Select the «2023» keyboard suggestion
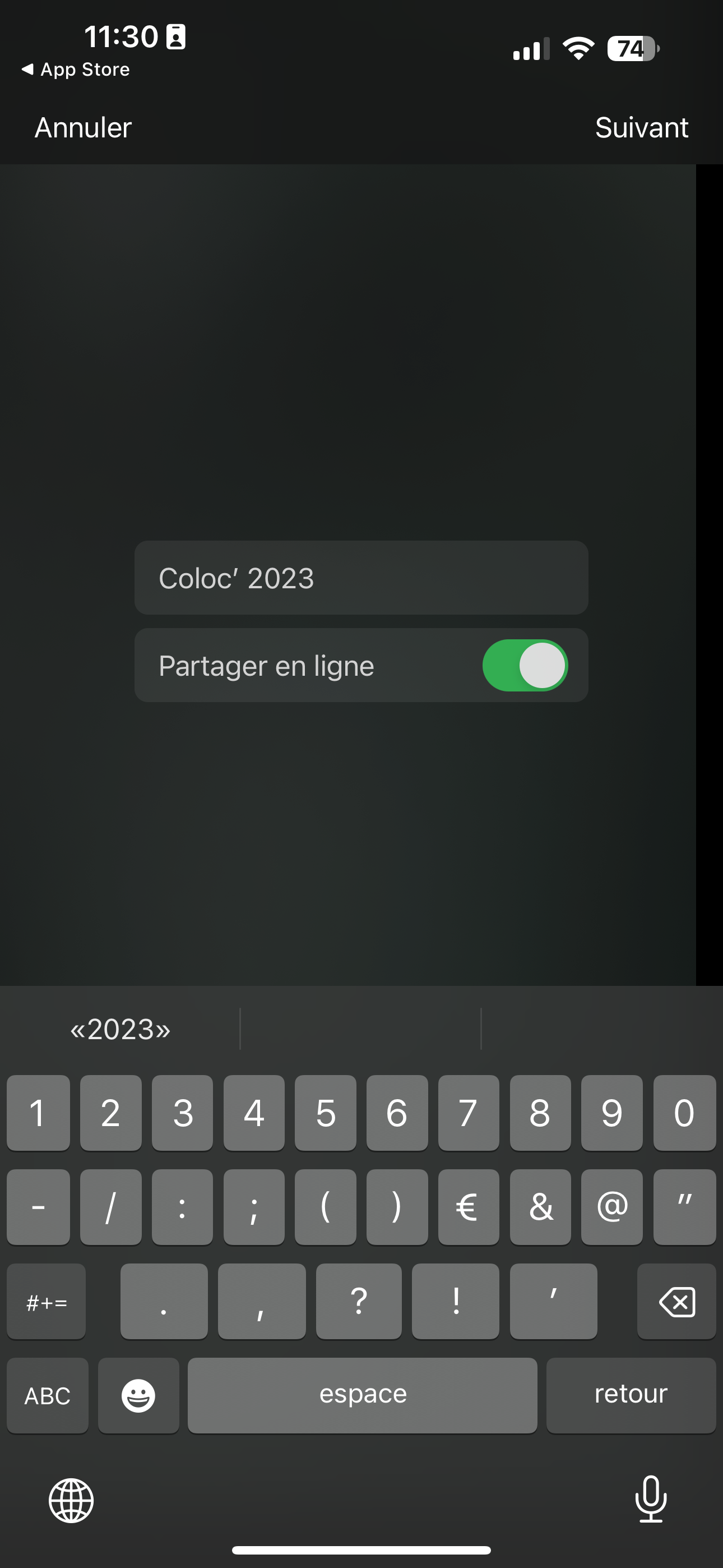723x1568 pixels. [x=121, y=1029]
